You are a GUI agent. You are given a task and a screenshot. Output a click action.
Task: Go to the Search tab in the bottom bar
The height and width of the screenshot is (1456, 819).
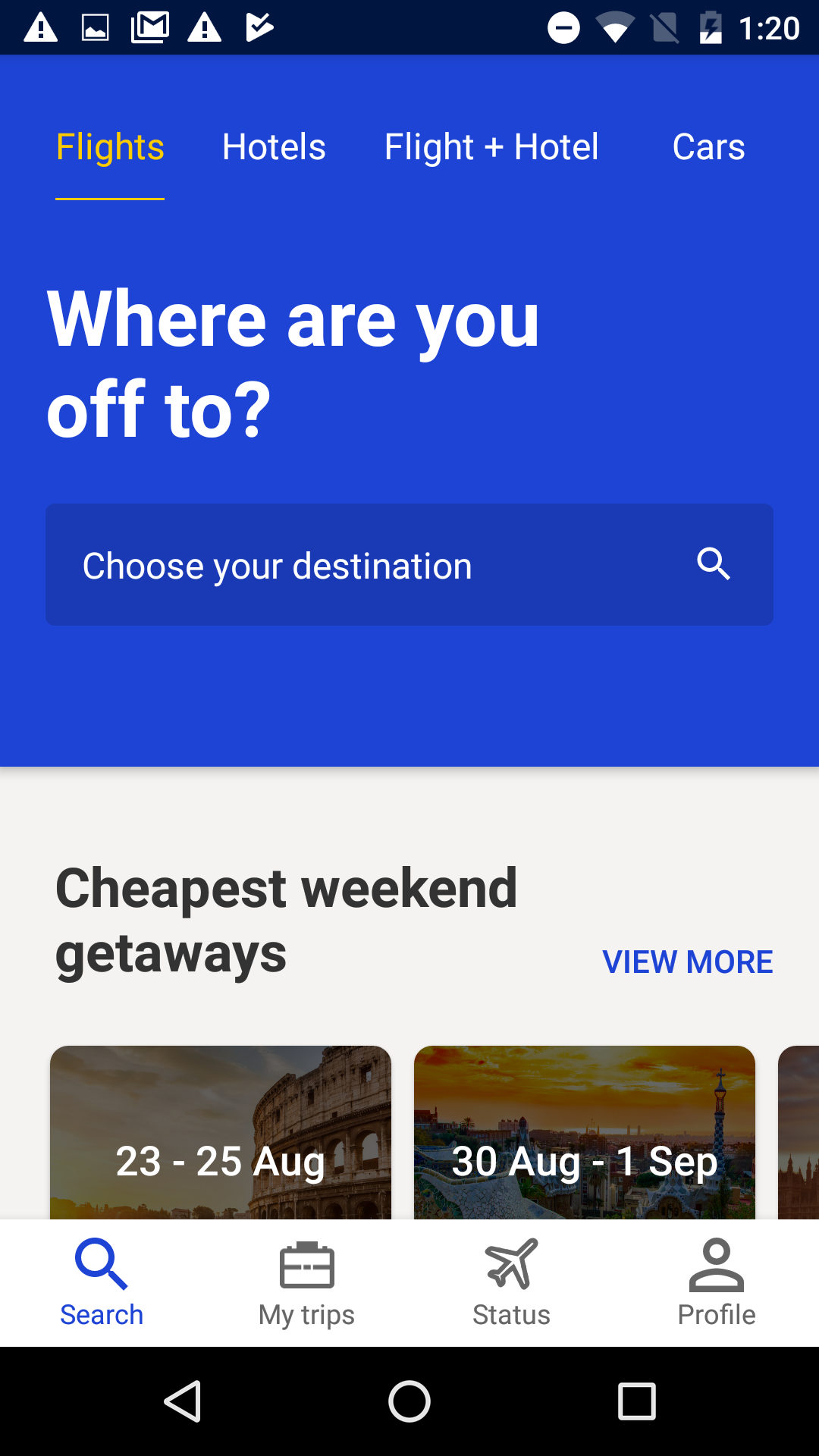coord(102,1283)
